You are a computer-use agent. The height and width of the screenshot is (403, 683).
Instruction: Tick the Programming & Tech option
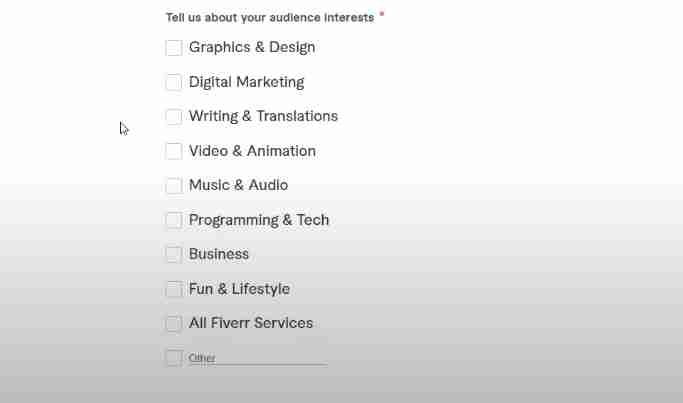tap(174, 220)
